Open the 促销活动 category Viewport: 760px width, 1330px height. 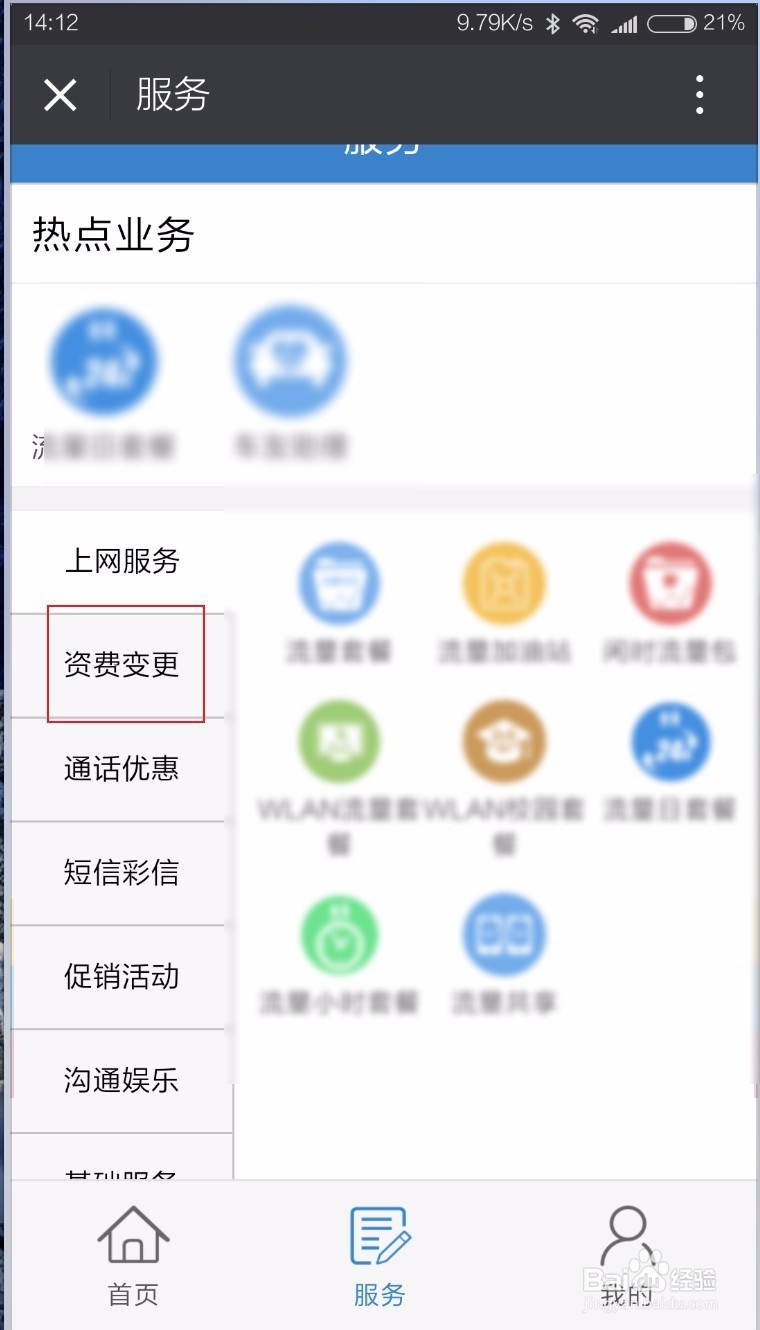pos(118,977)
